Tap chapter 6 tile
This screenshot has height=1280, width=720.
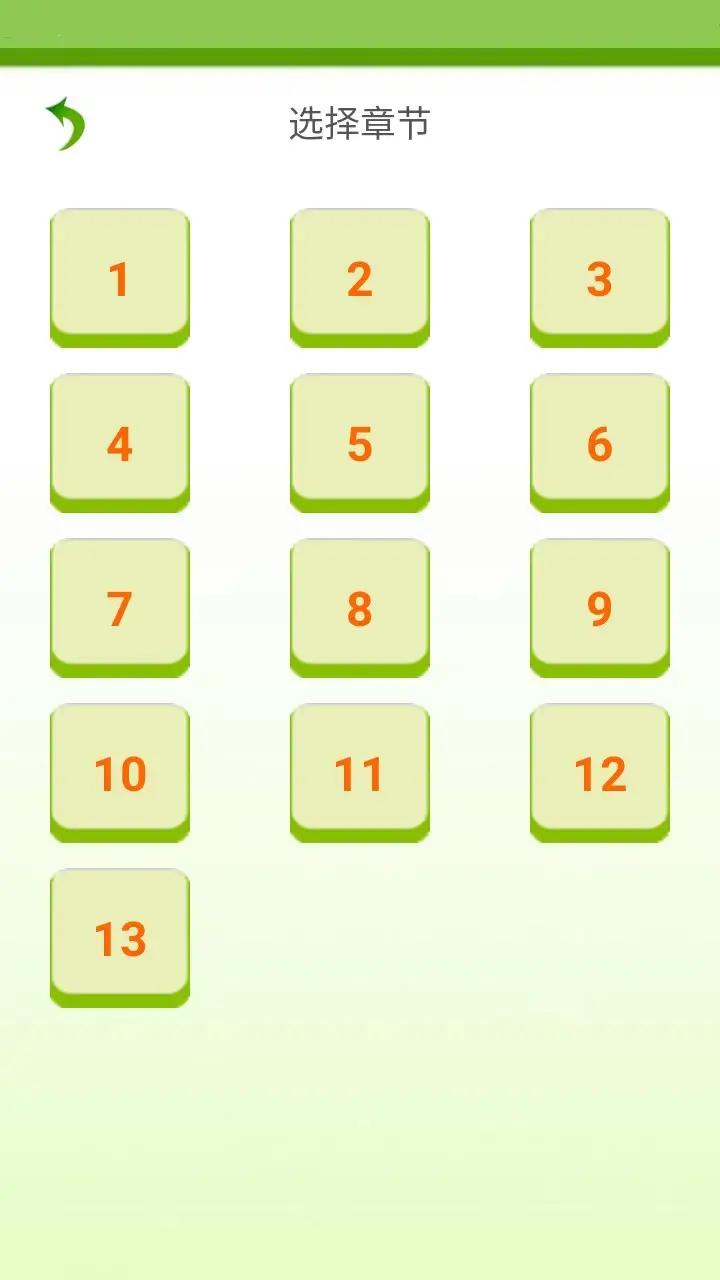(x=600, y=443)
